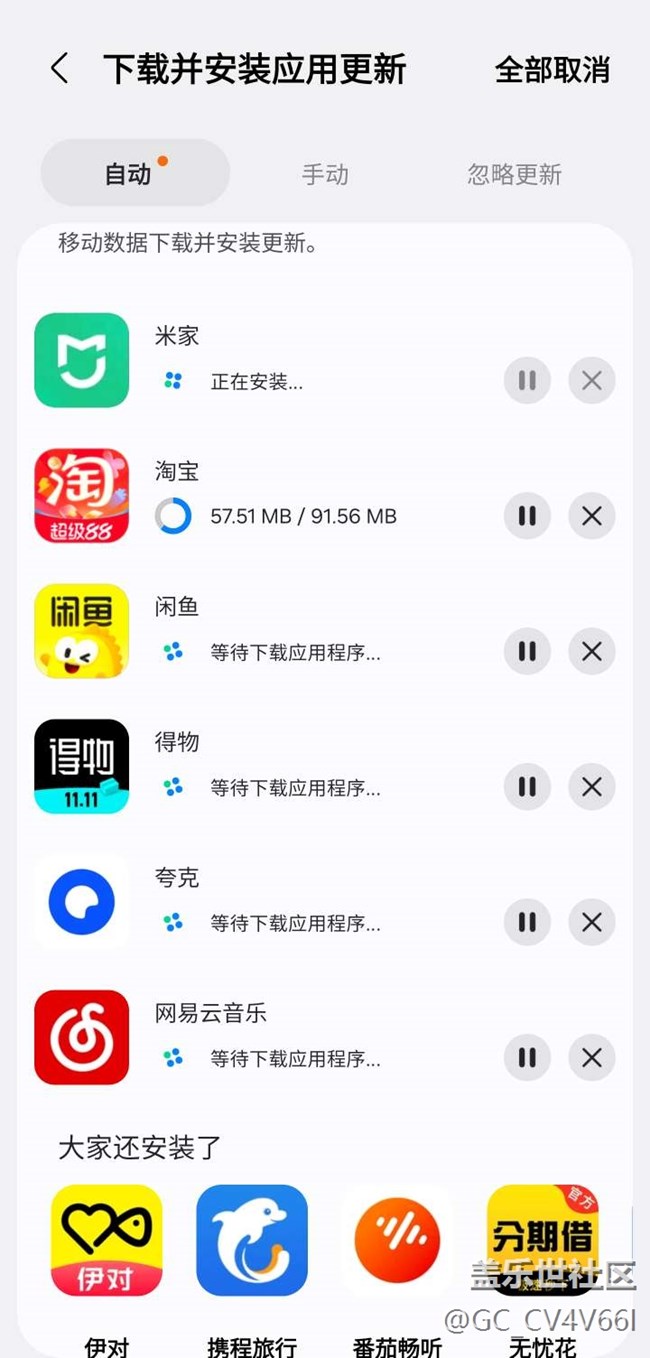Viewport: 650px width, 1358px height.
Task: Cancel the 闲鱼 update
Action: tap(592, 652)
